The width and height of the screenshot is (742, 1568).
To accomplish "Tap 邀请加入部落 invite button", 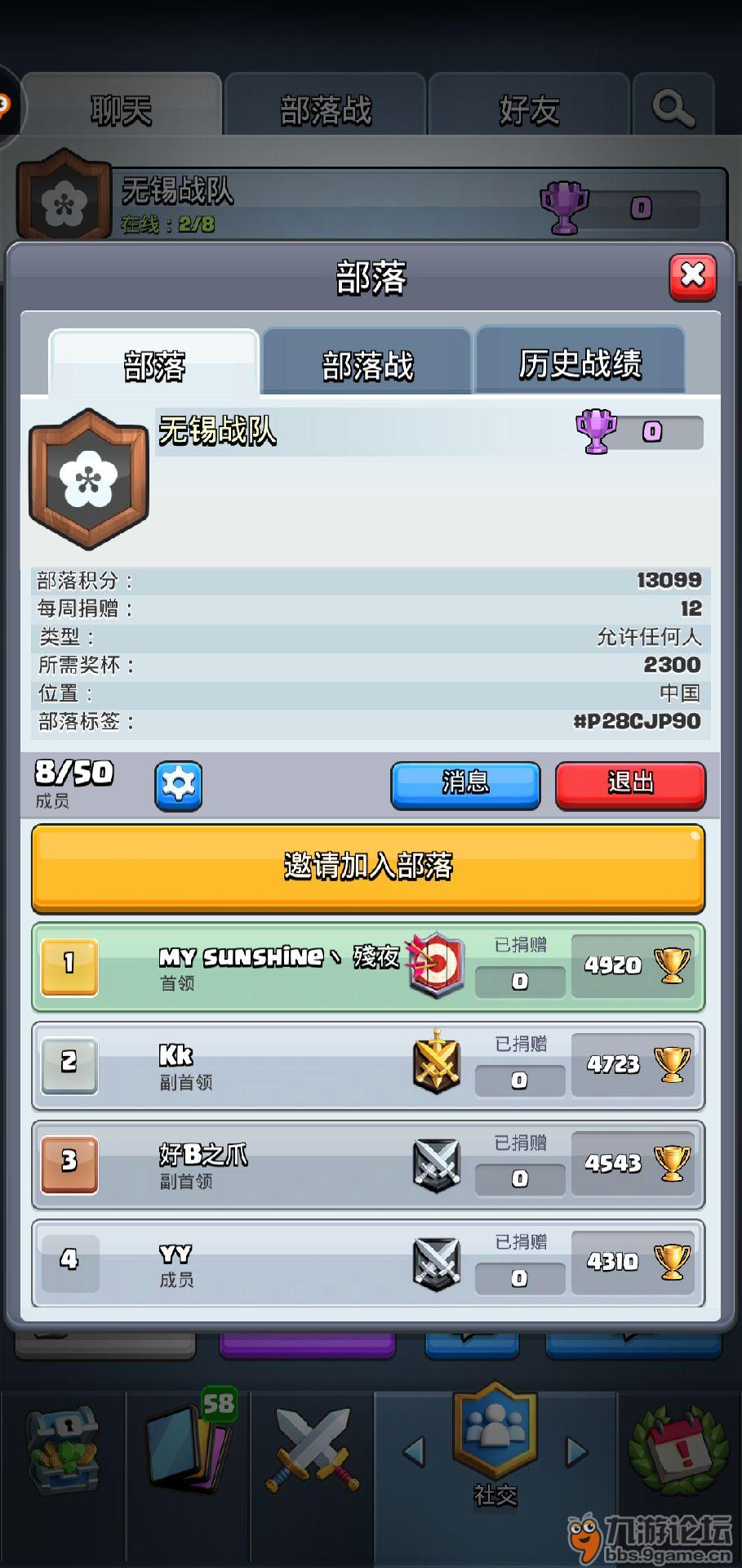I will [368, 867].
